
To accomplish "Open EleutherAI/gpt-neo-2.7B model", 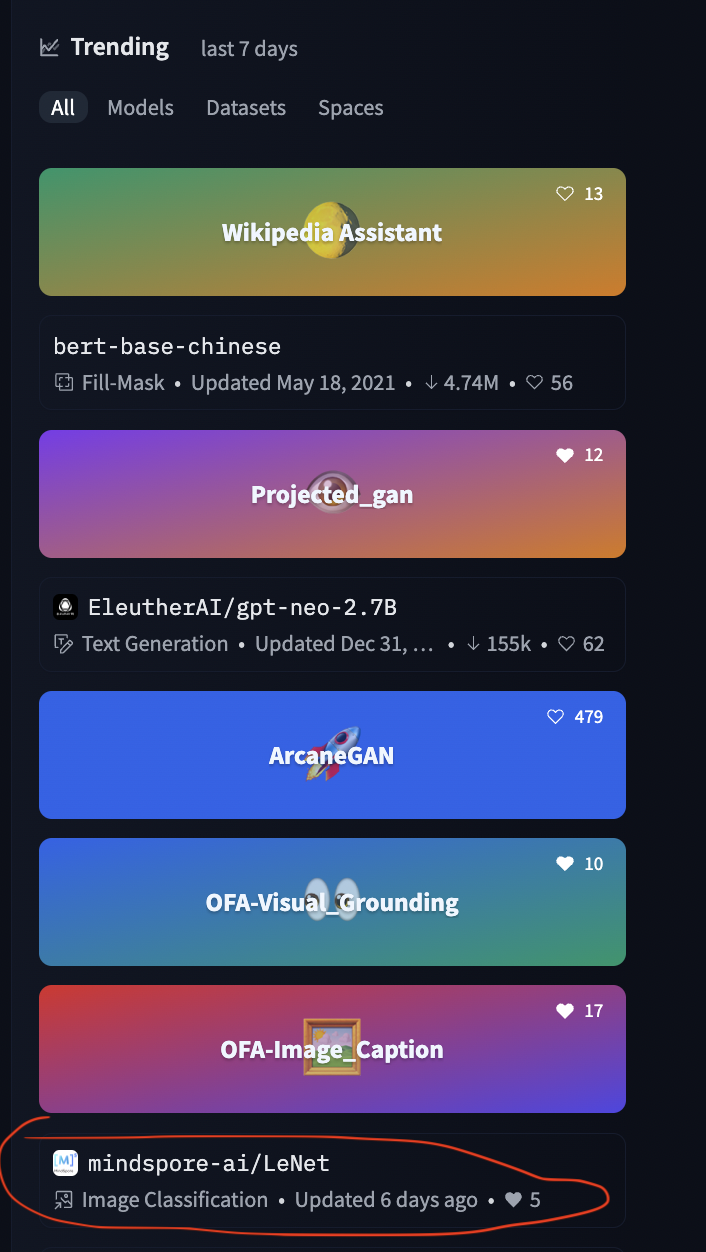I will pos(242,607).
